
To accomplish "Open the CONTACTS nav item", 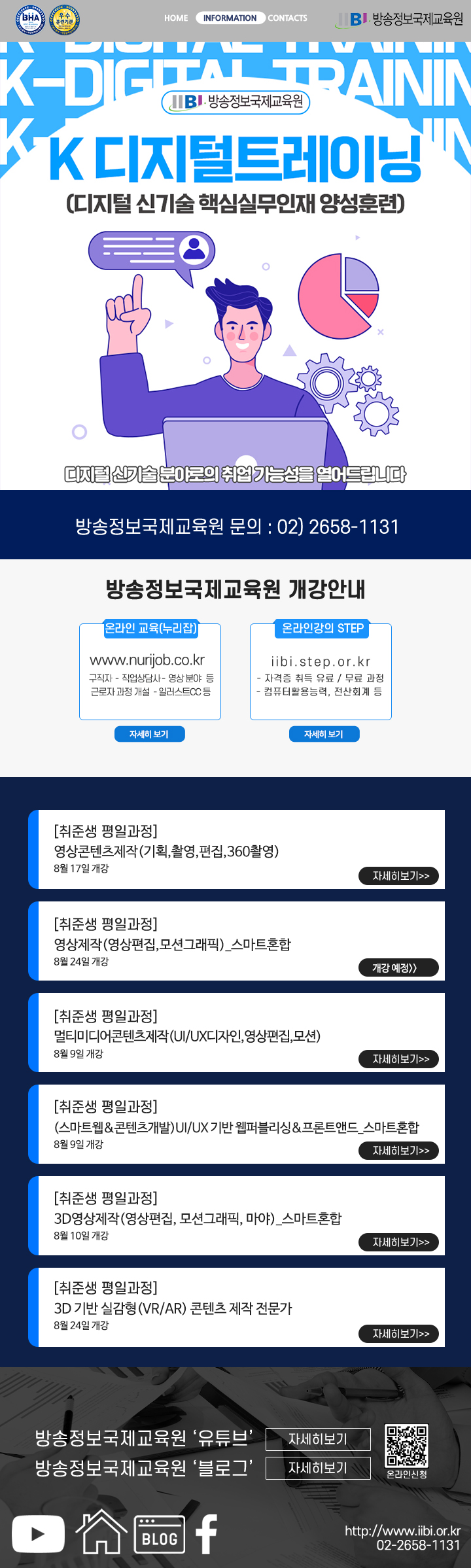I will click(x=287, y=18).
